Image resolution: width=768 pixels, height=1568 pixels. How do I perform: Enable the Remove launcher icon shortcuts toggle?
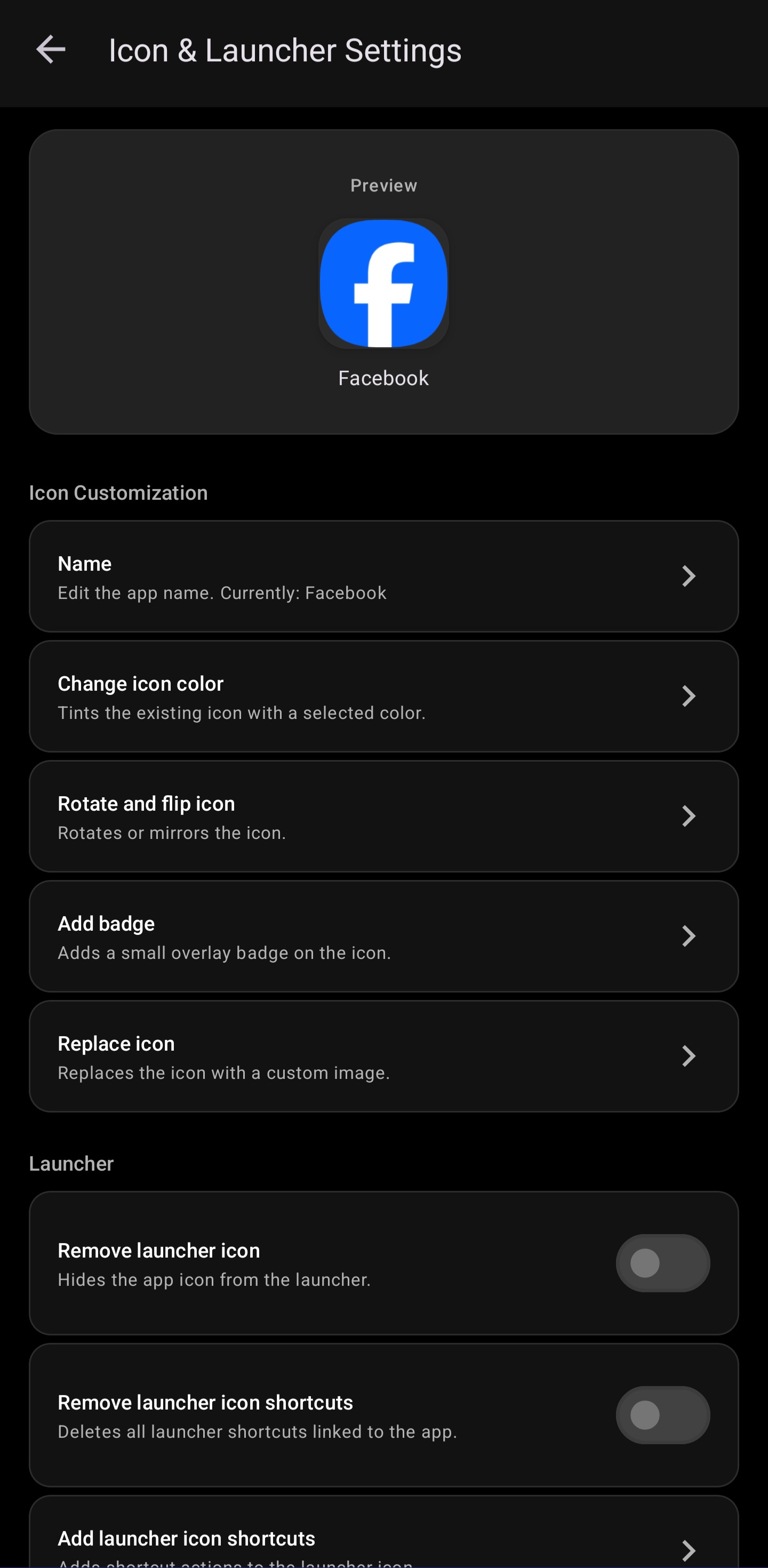tap(663, 1416)
